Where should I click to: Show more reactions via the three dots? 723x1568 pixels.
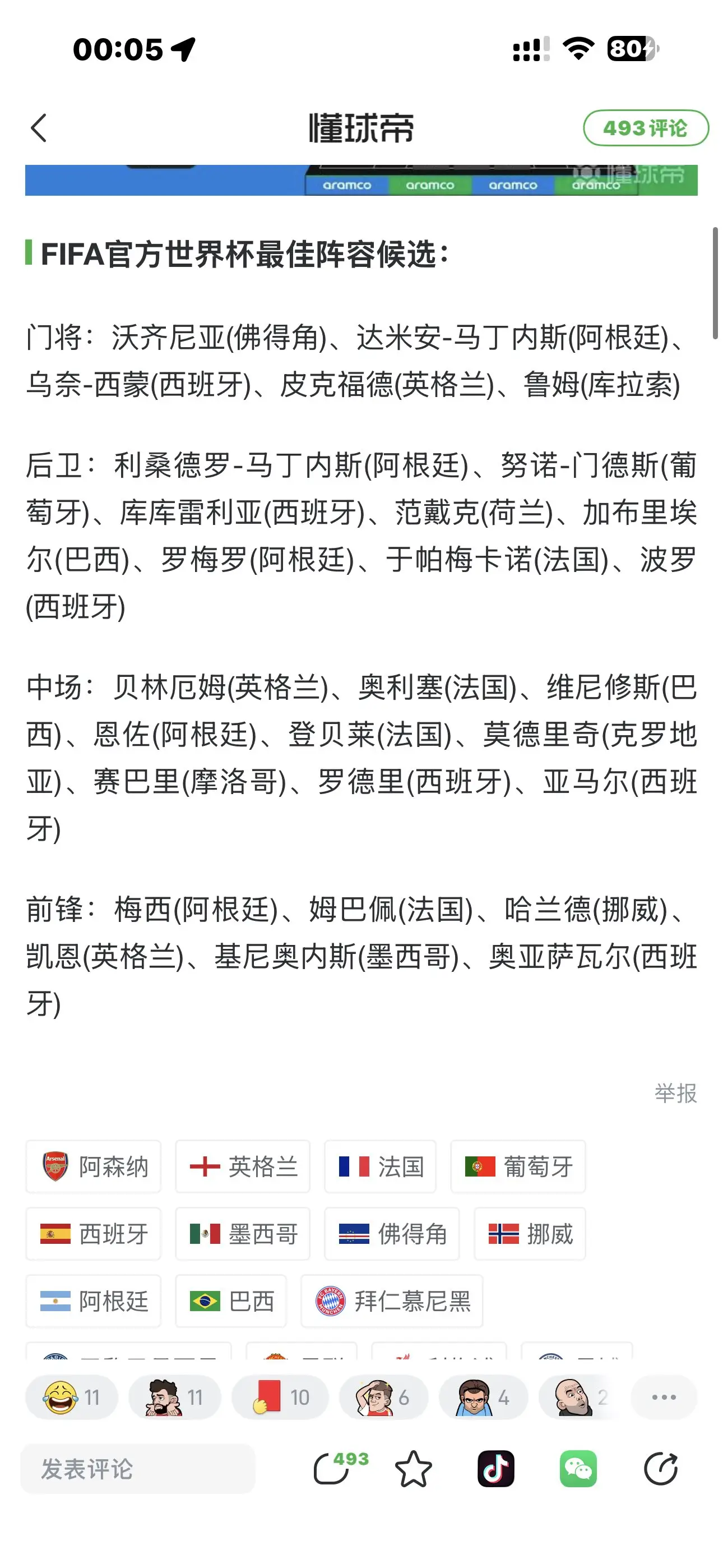coord(664,1397)
